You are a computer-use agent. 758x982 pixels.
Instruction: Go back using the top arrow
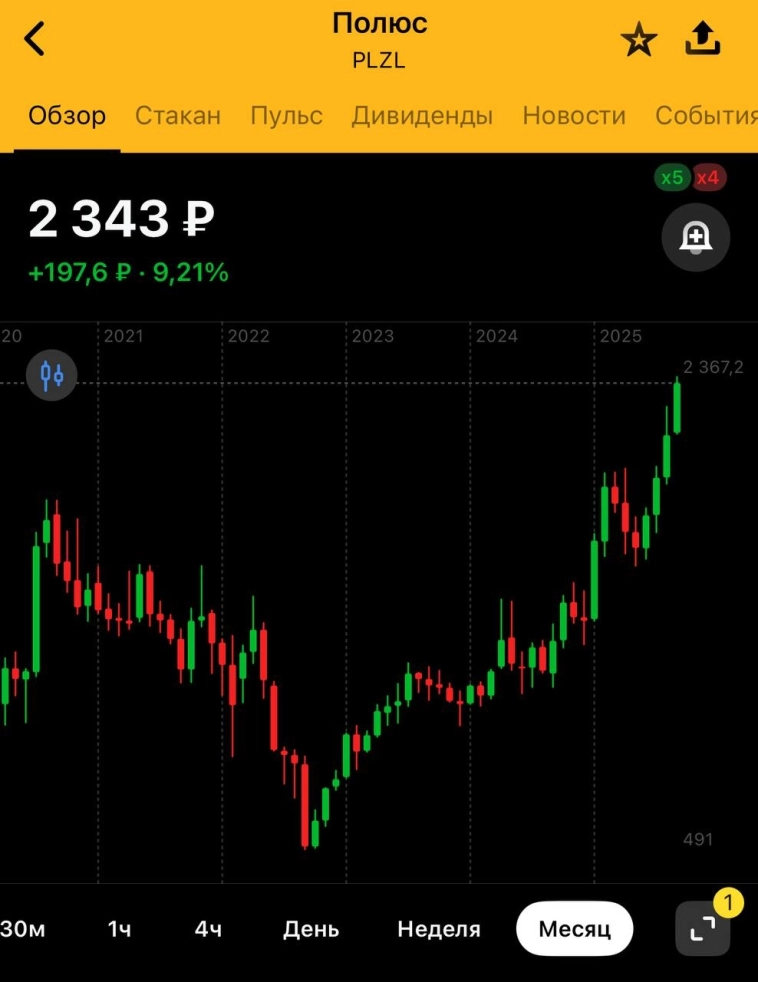pos(35,39)
